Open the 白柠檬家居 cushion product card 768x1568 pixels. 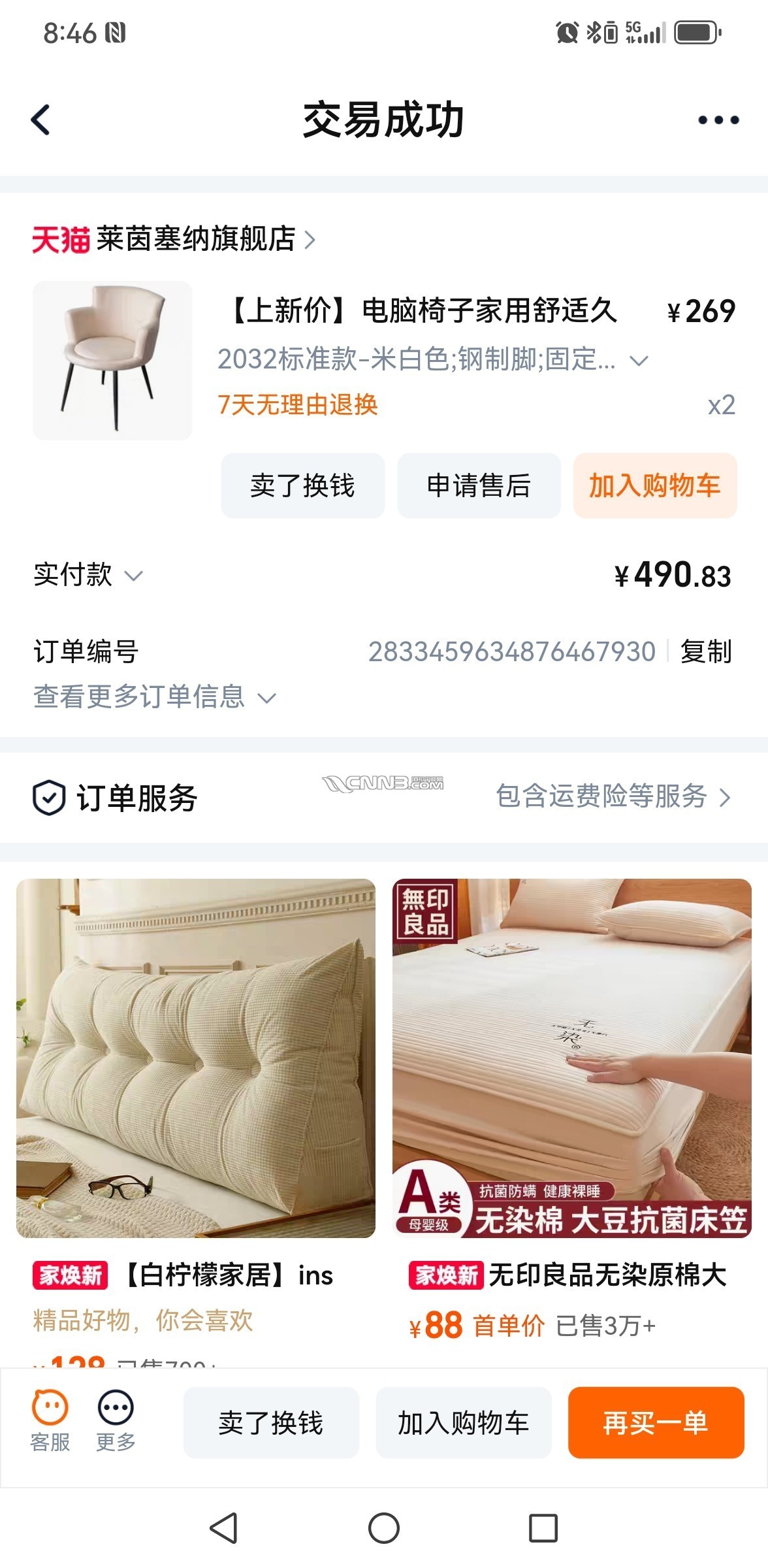pyautogui.click(x=196, y=1058)
